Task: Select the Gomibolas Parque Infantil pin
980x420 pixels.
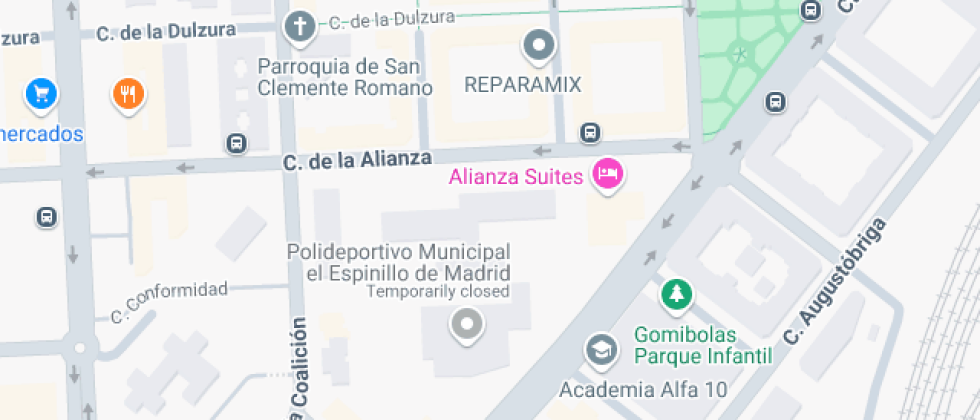Action: pyautogui.click(x=677, y=294)
